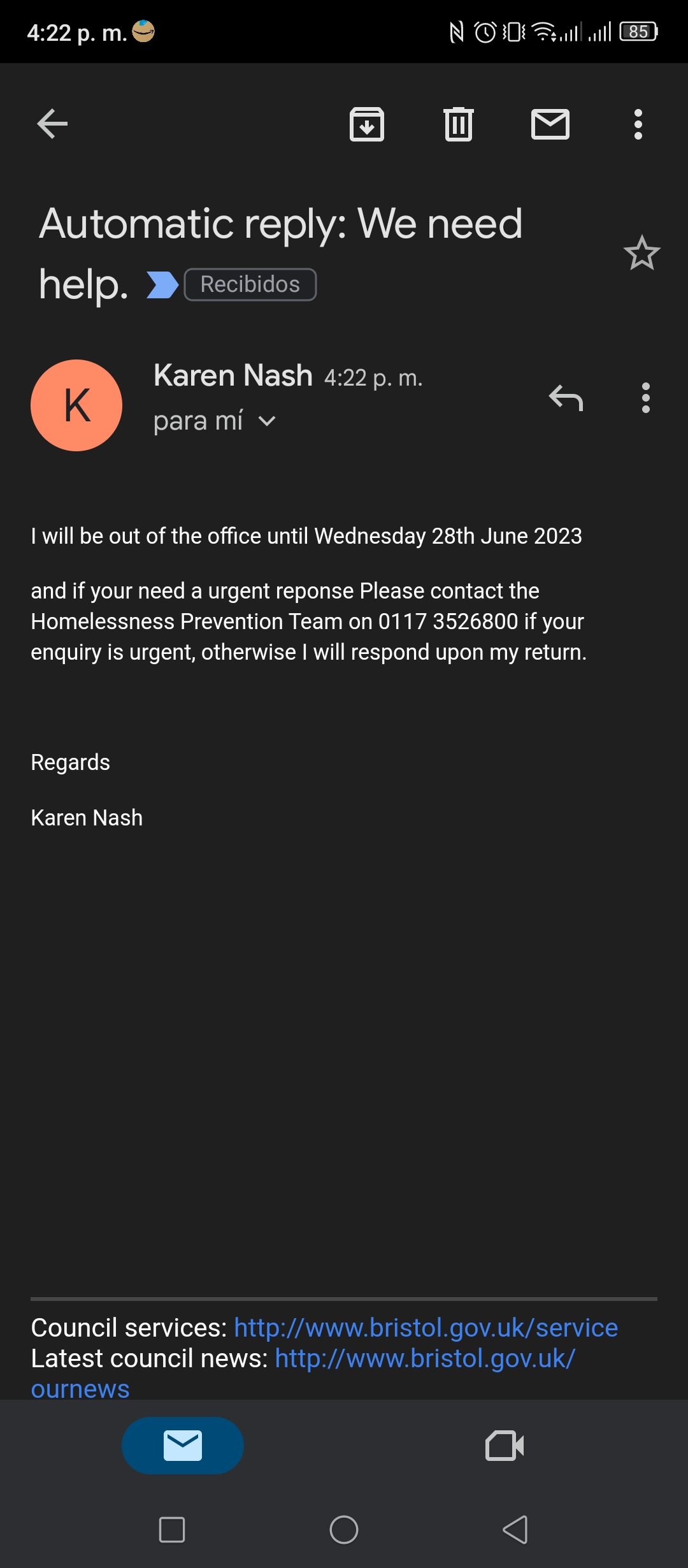Viewport: 688px width, 1568px height.
Task: Tap the Recibidos label chip
Action: [250, 284]
